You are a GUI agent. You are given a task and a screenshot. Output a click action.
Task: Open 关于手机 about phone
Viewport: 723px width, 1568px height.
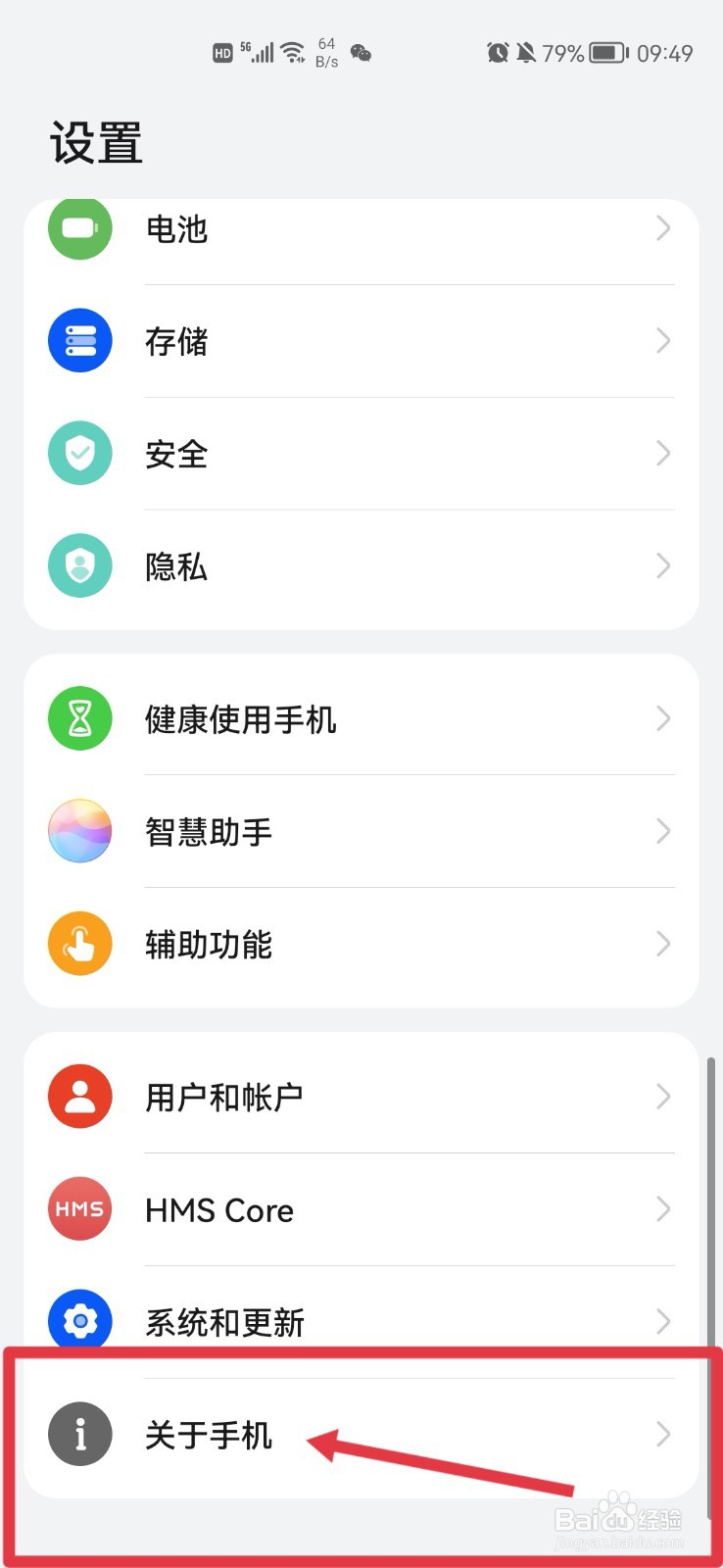pos(361,1436)
